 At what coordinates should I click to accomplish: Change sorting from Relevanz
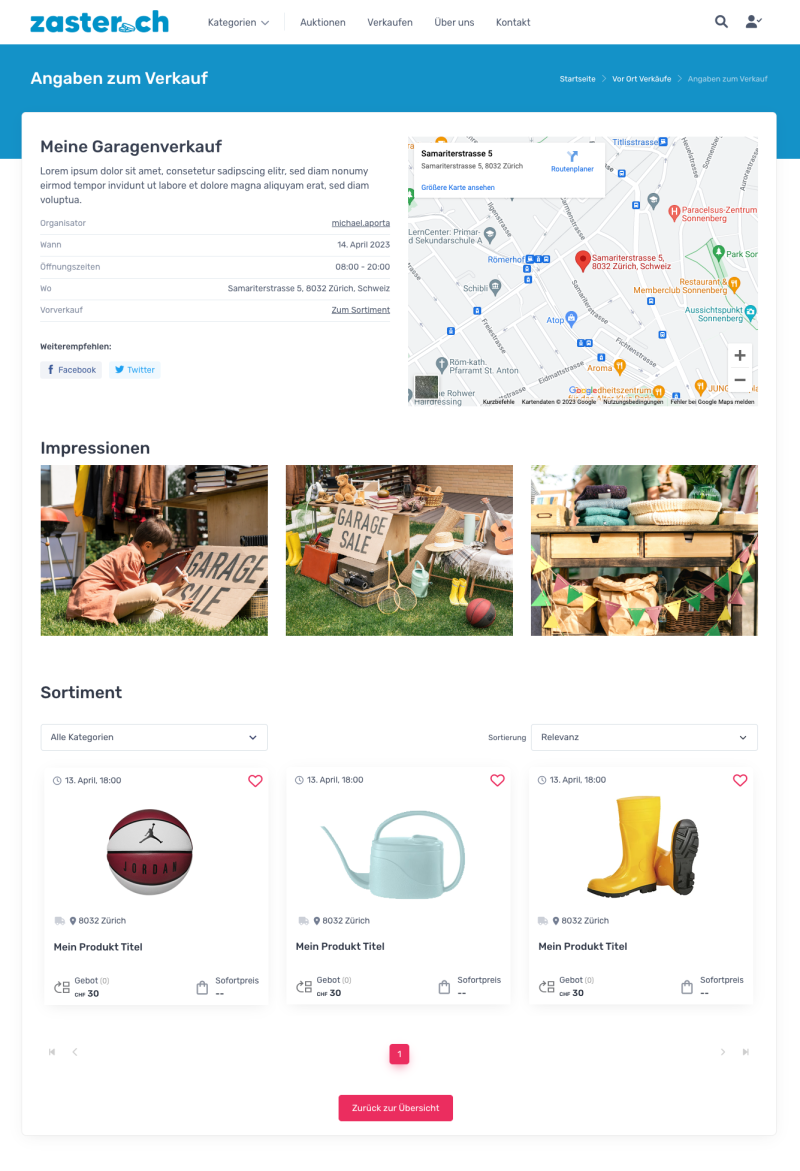(644, 737)
